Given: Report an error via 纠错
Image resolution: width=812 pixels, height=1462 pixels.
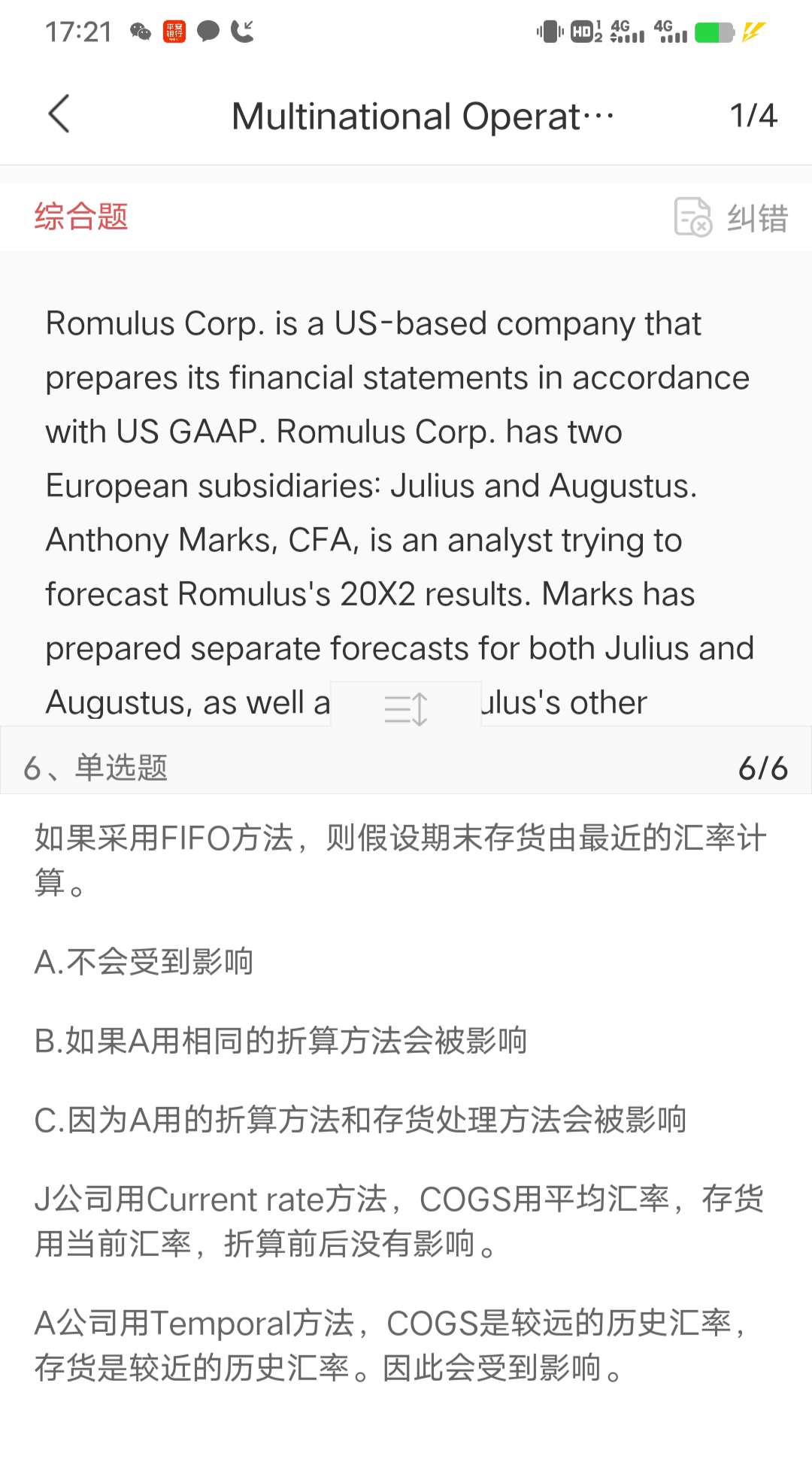Looking at the screenshot, I should click(x=732, y=217).
